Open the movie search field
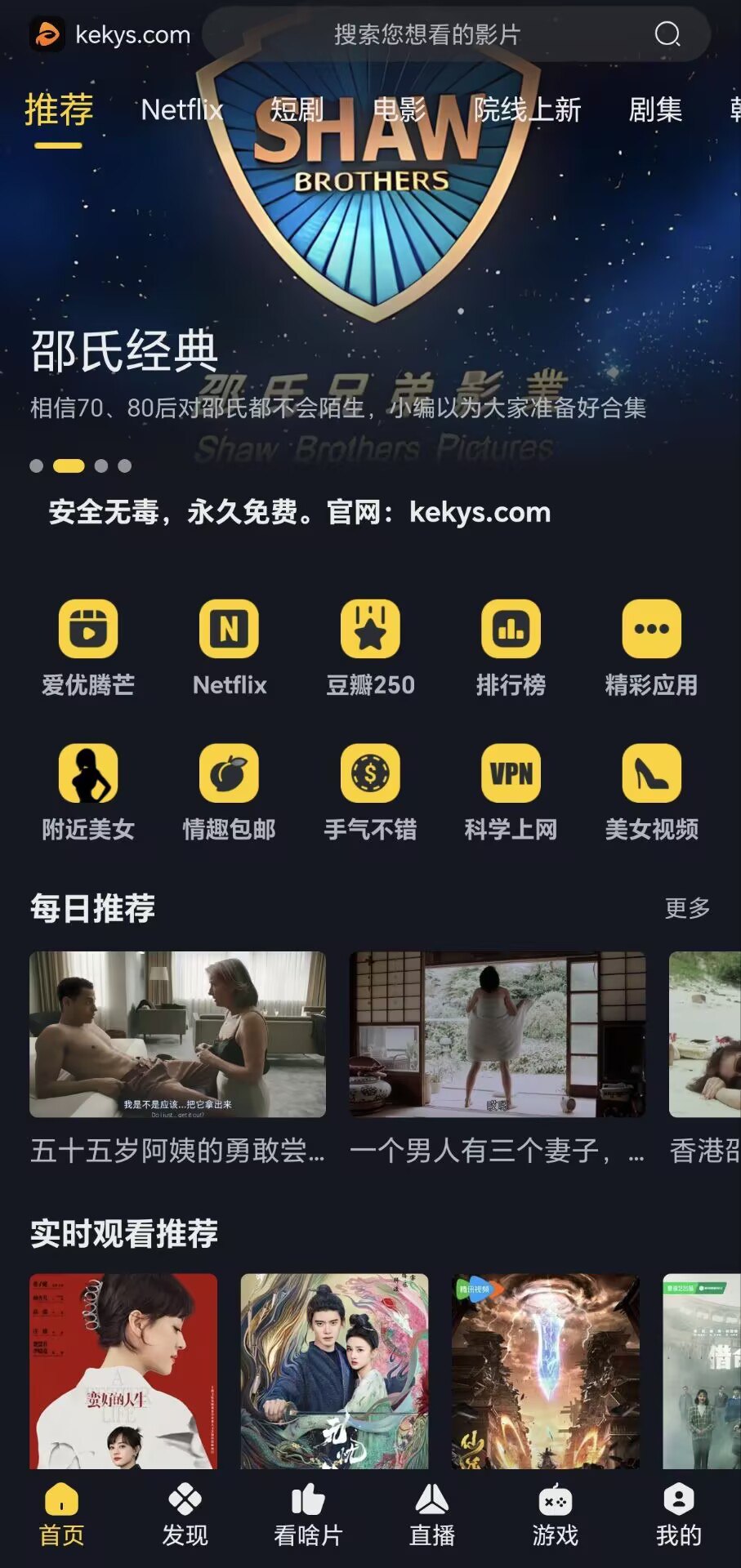 point(426,34)
